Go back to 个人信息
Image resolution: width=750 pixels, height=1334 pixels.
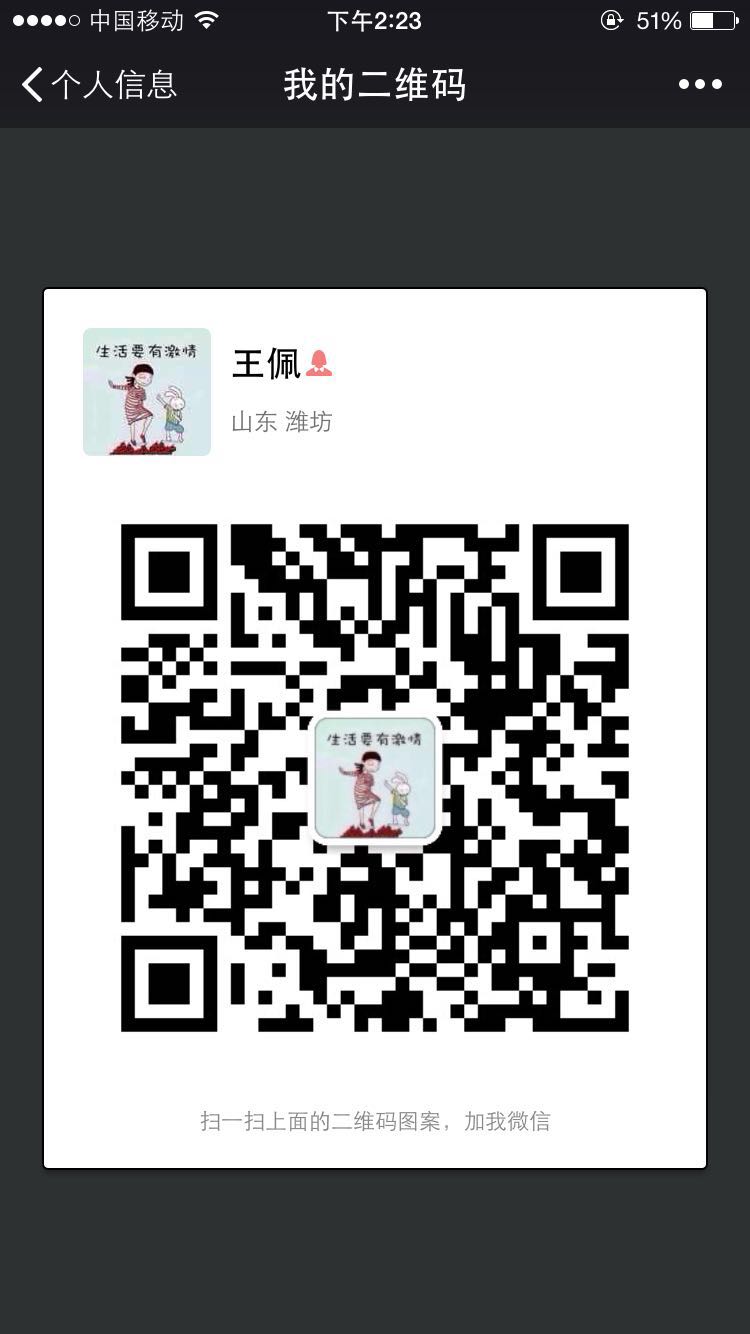pyautogui.click(x=98, y=85)
